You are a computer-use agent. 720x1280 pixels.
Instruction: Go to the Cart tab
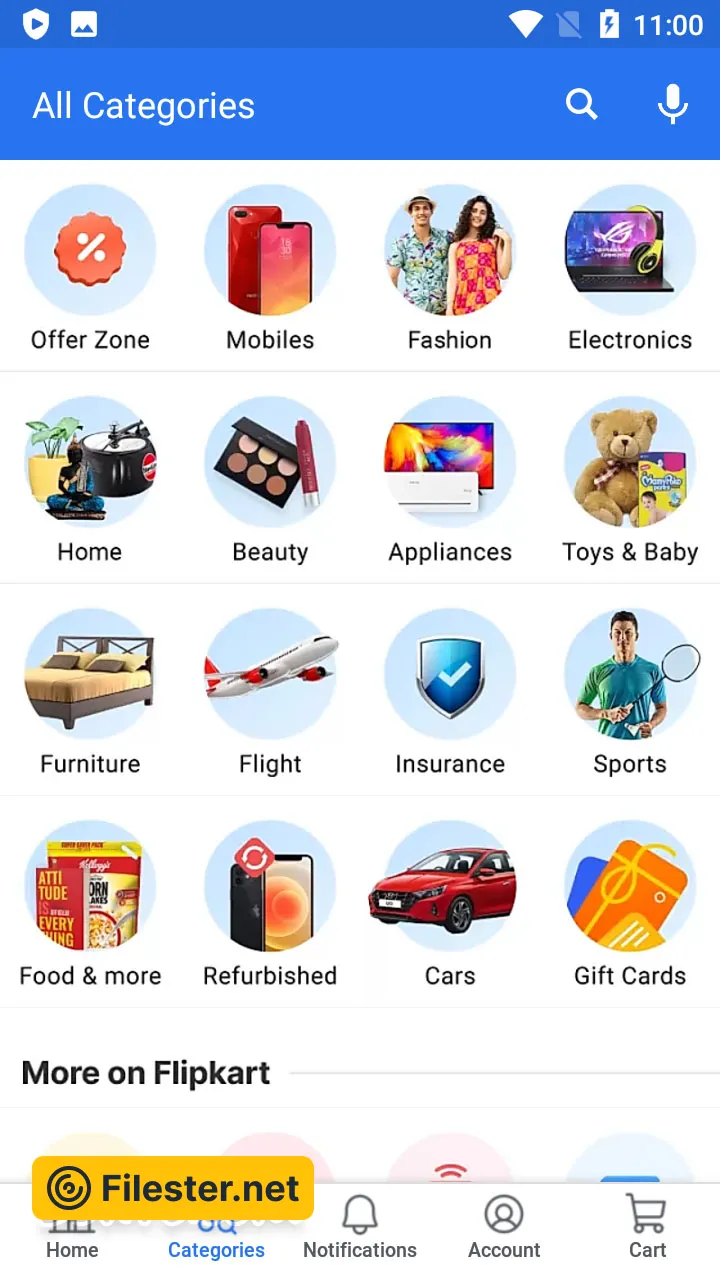(x=647, y=1229)
